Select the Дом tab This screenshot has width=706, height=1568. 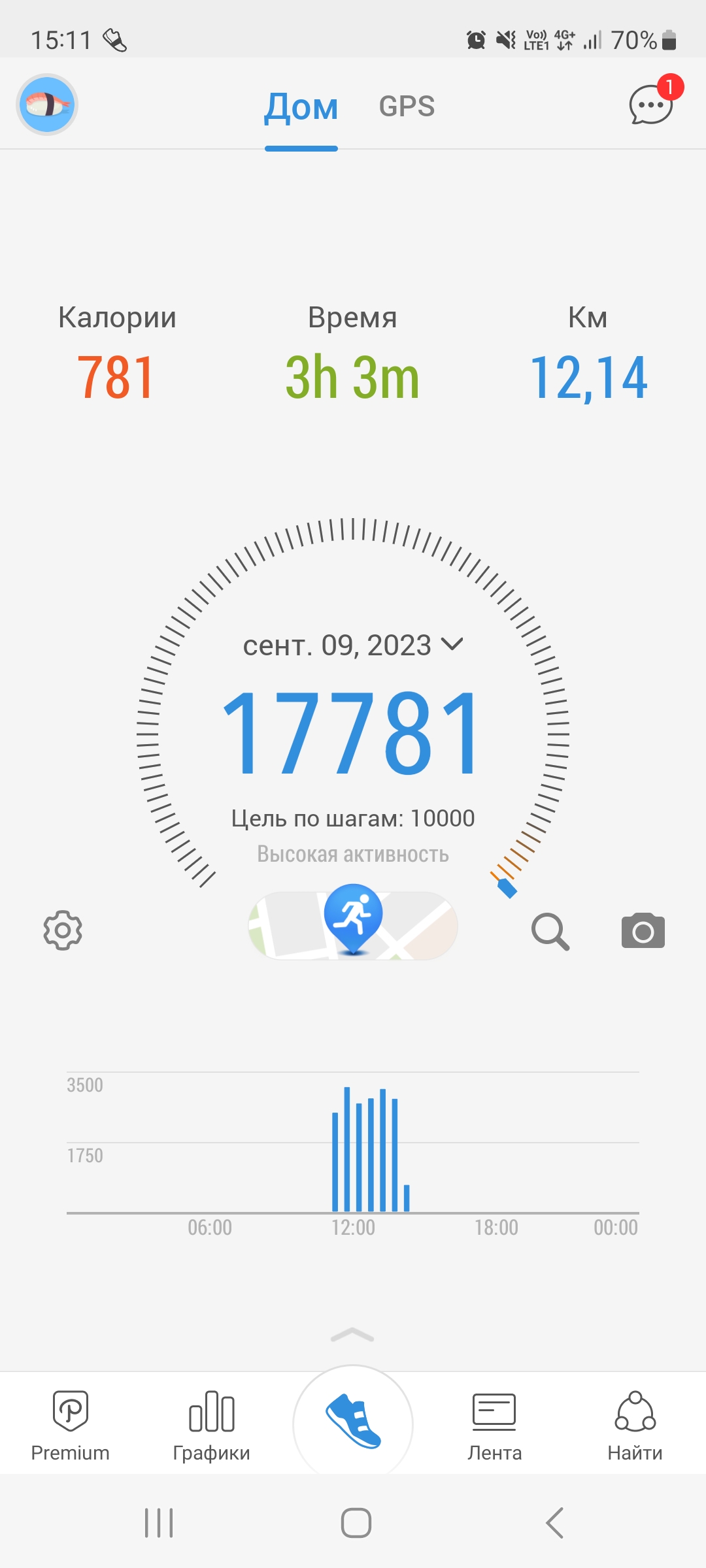point(301,106)
